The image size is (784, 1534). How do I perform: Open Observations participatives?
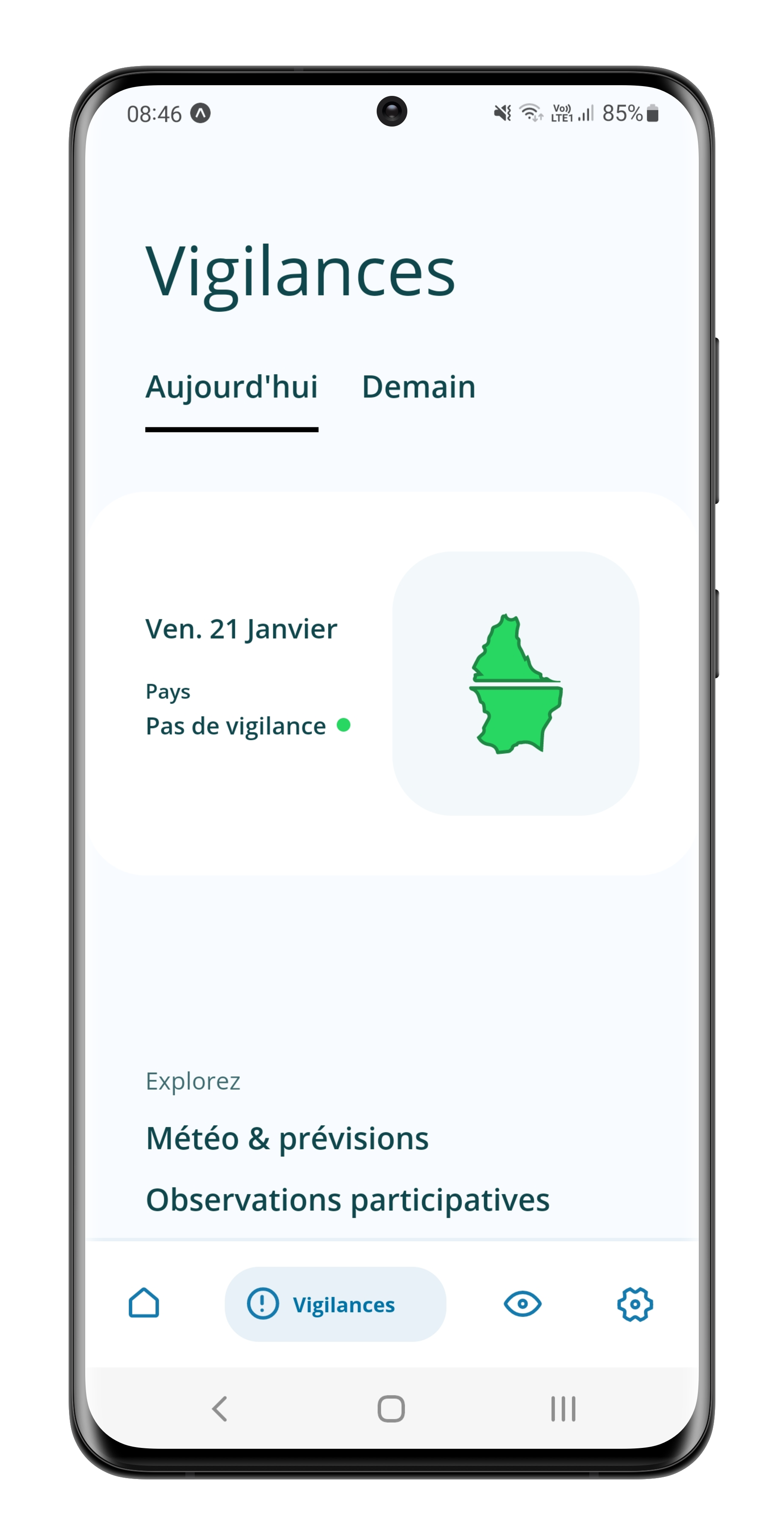pos(348,1200)
